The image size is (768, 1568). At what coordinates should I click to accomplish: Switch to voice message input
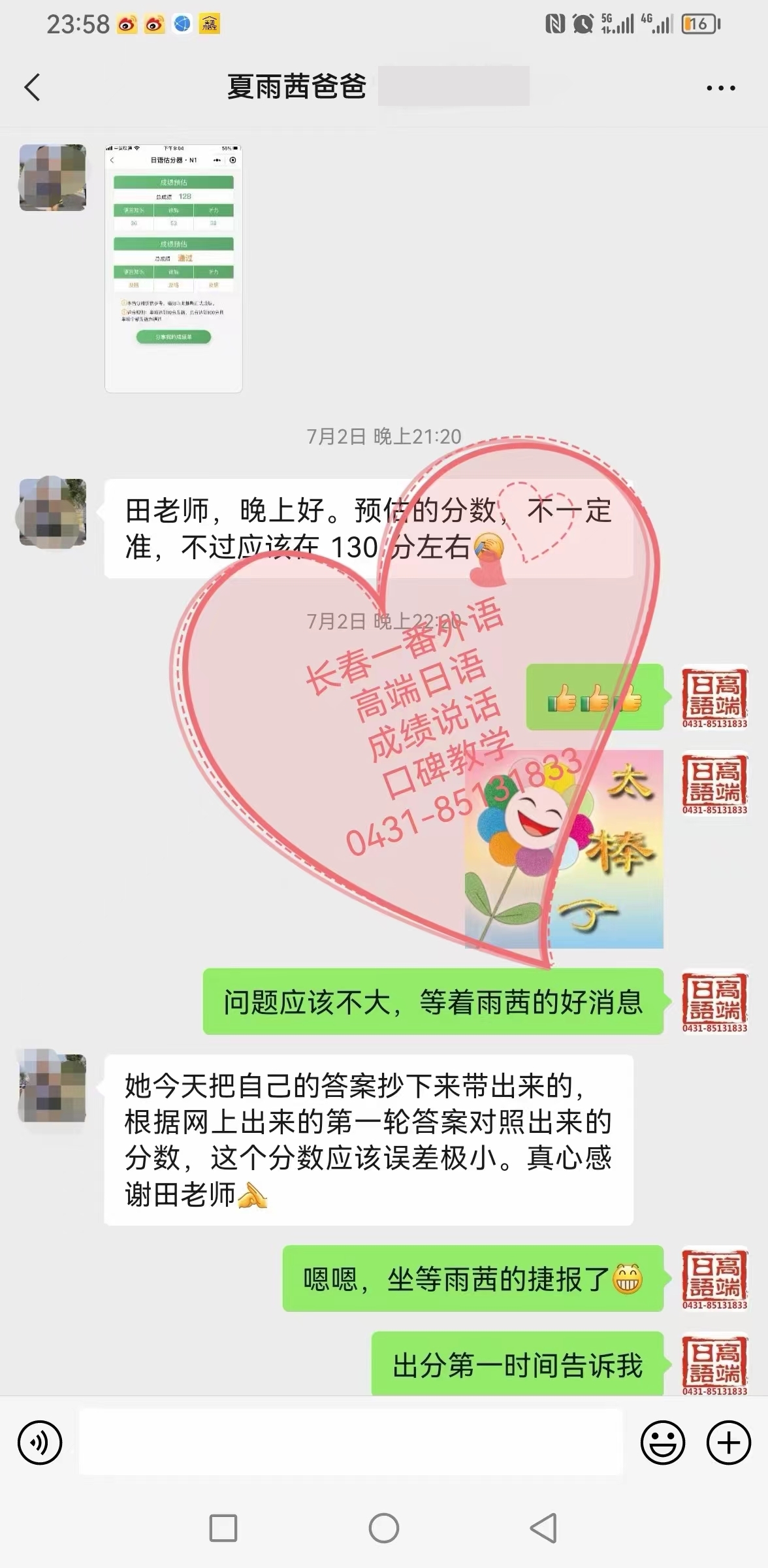point(40,1442)
